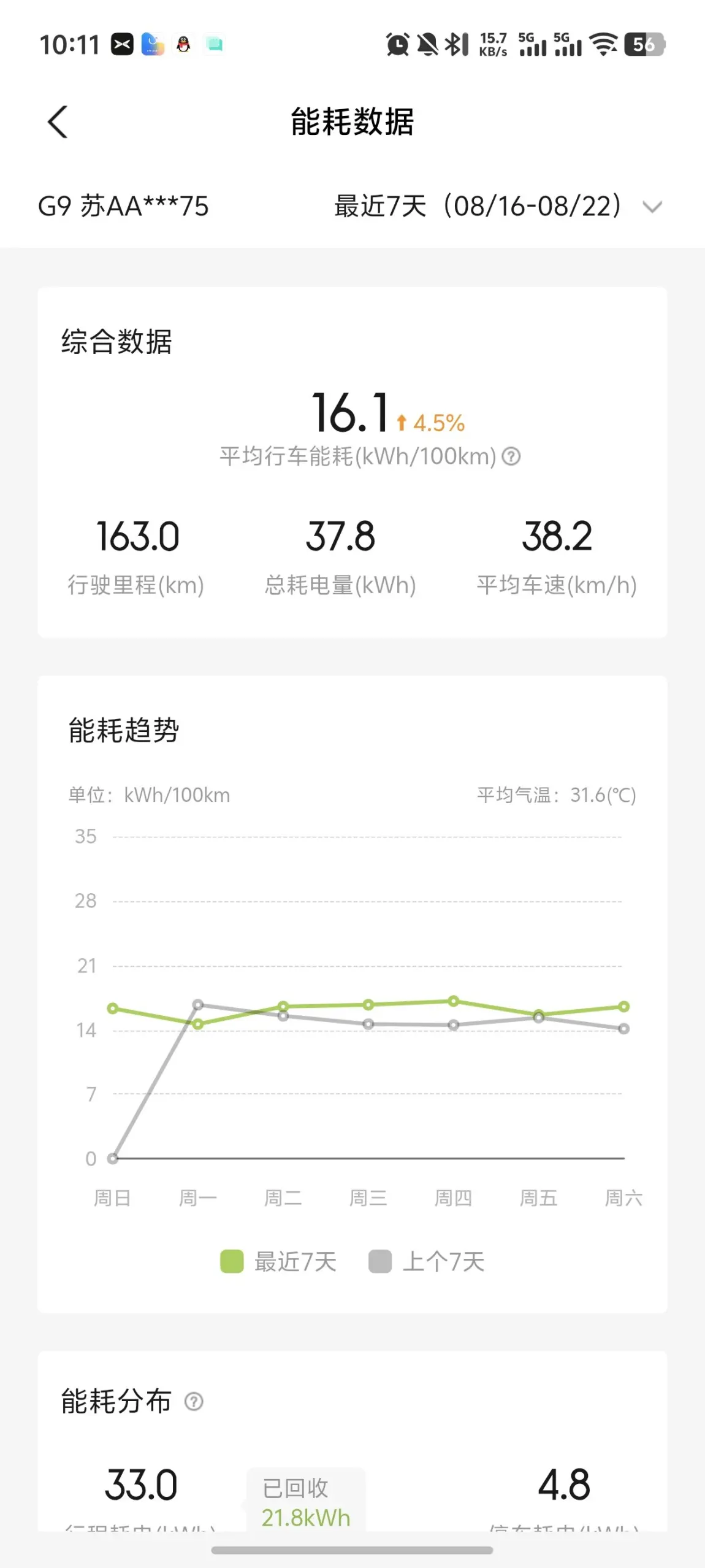The width and height of the screenshot is (705, 1568).
Task: Toggle the 最近7天 legend in the trend chart
Action: [x=278, y=1262]
